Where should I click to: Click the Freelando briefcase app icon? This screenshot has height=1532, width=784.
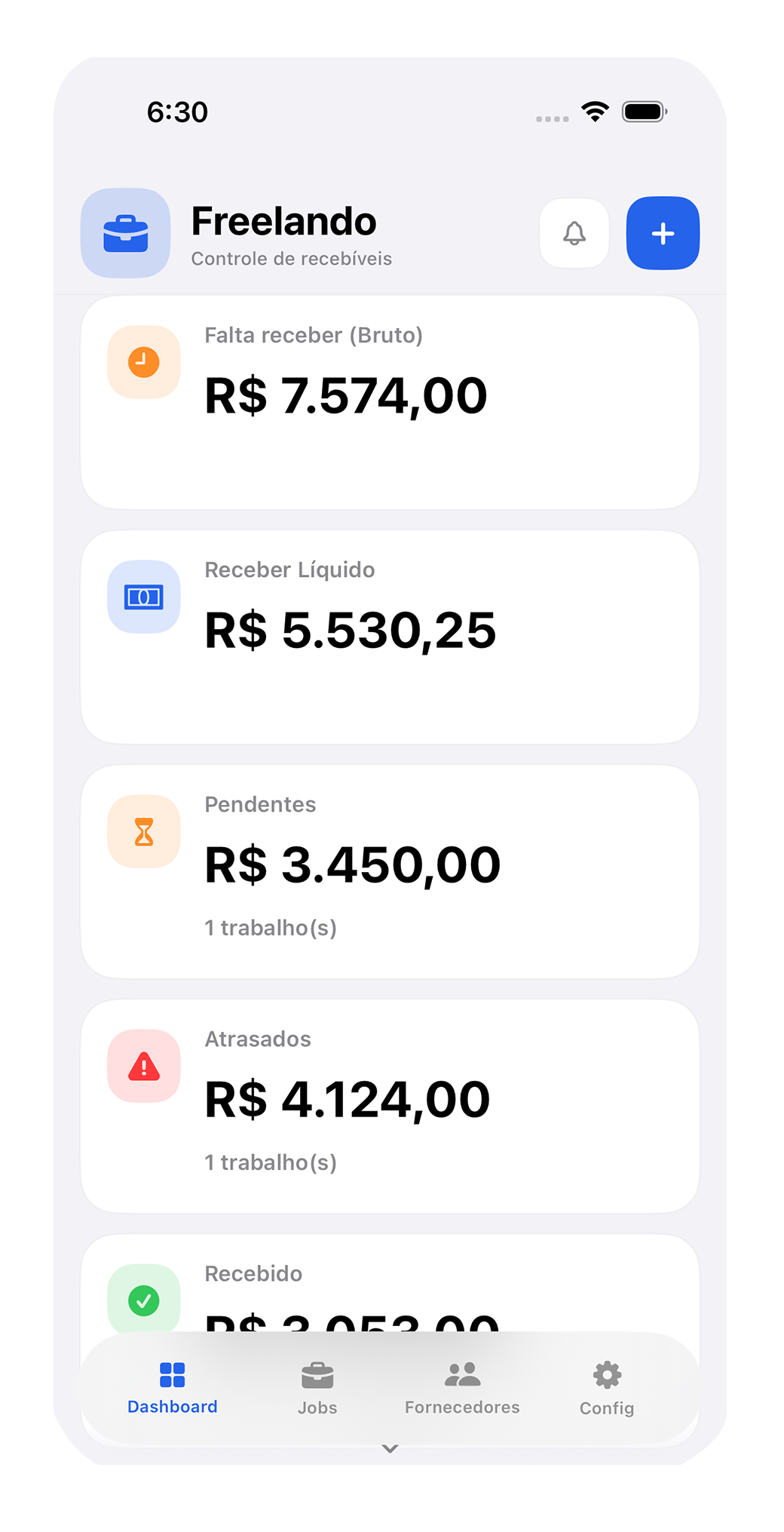(126, 232)
